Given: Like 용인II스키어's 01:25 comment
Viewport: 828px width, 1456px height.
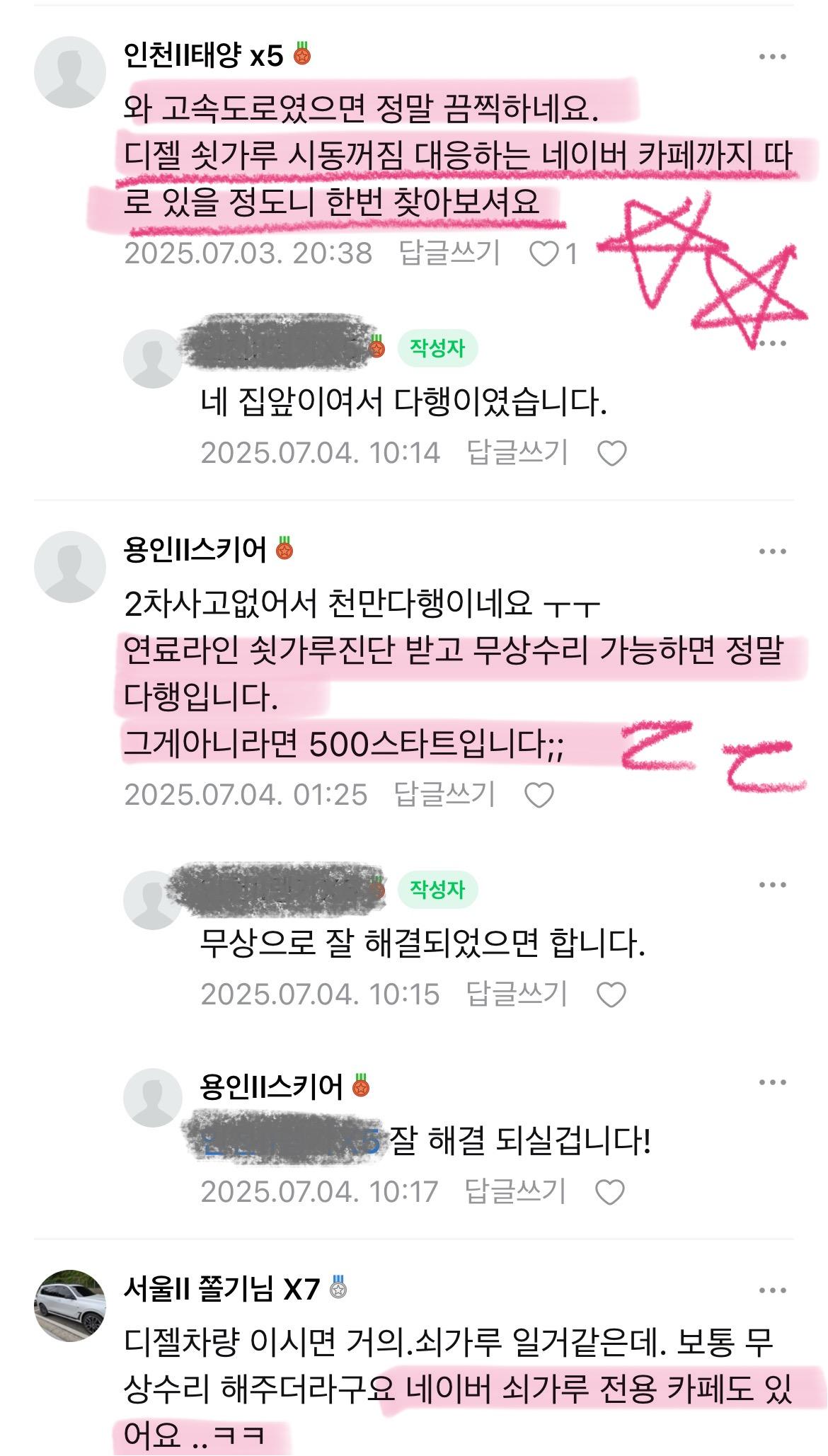Looking at the screenshot, I should click(539, 796).
